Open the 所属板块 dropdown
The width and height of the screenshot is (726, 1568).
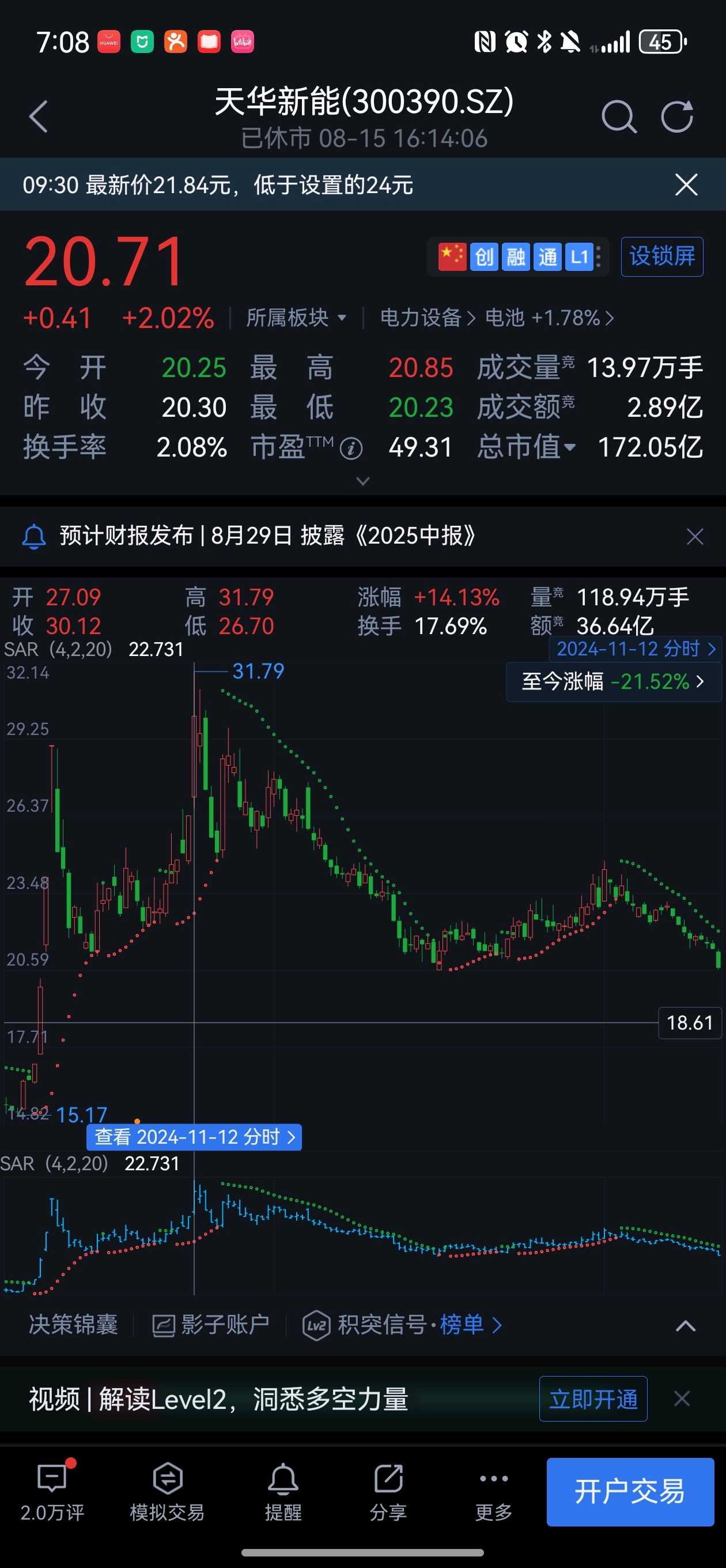click(296, 318)
